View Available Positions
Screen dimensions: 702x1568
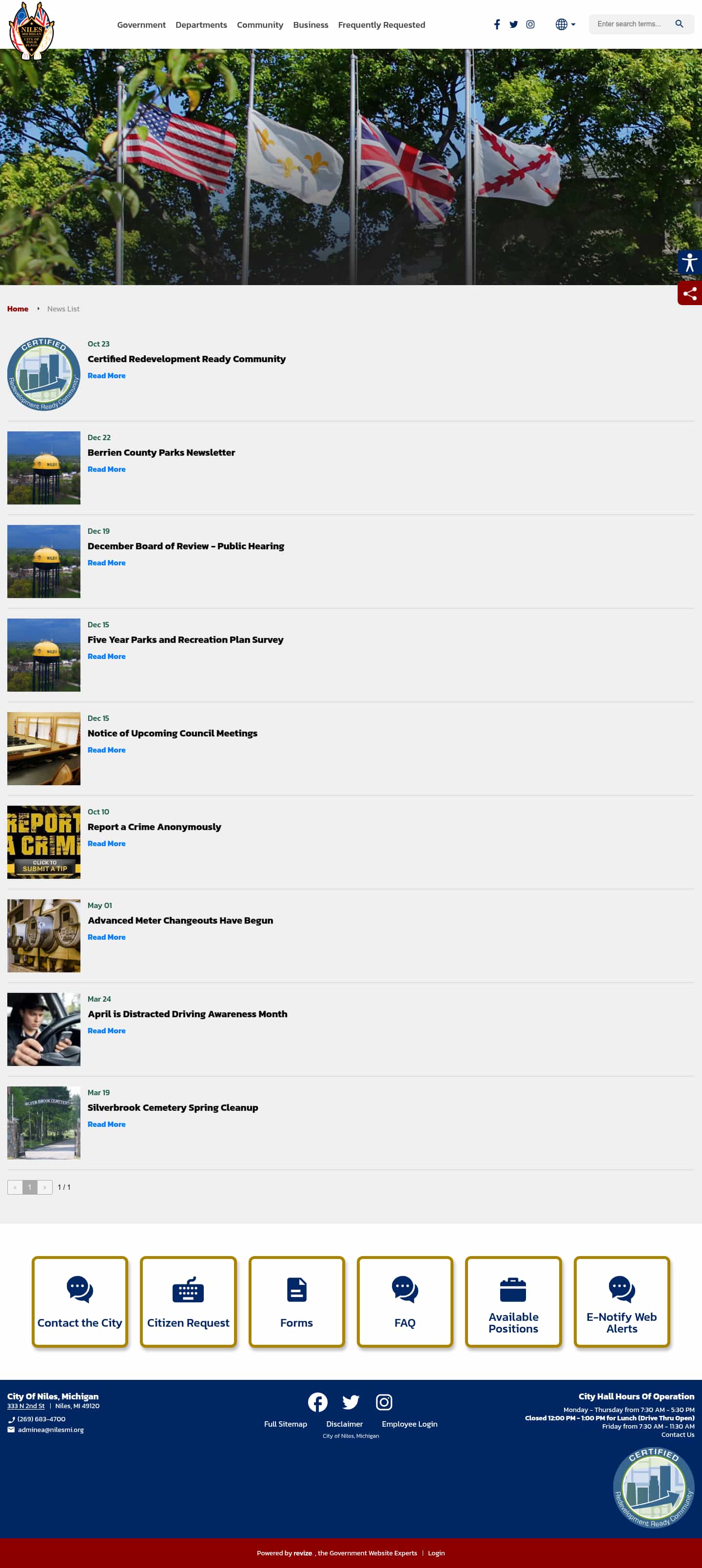(513, 1301)
